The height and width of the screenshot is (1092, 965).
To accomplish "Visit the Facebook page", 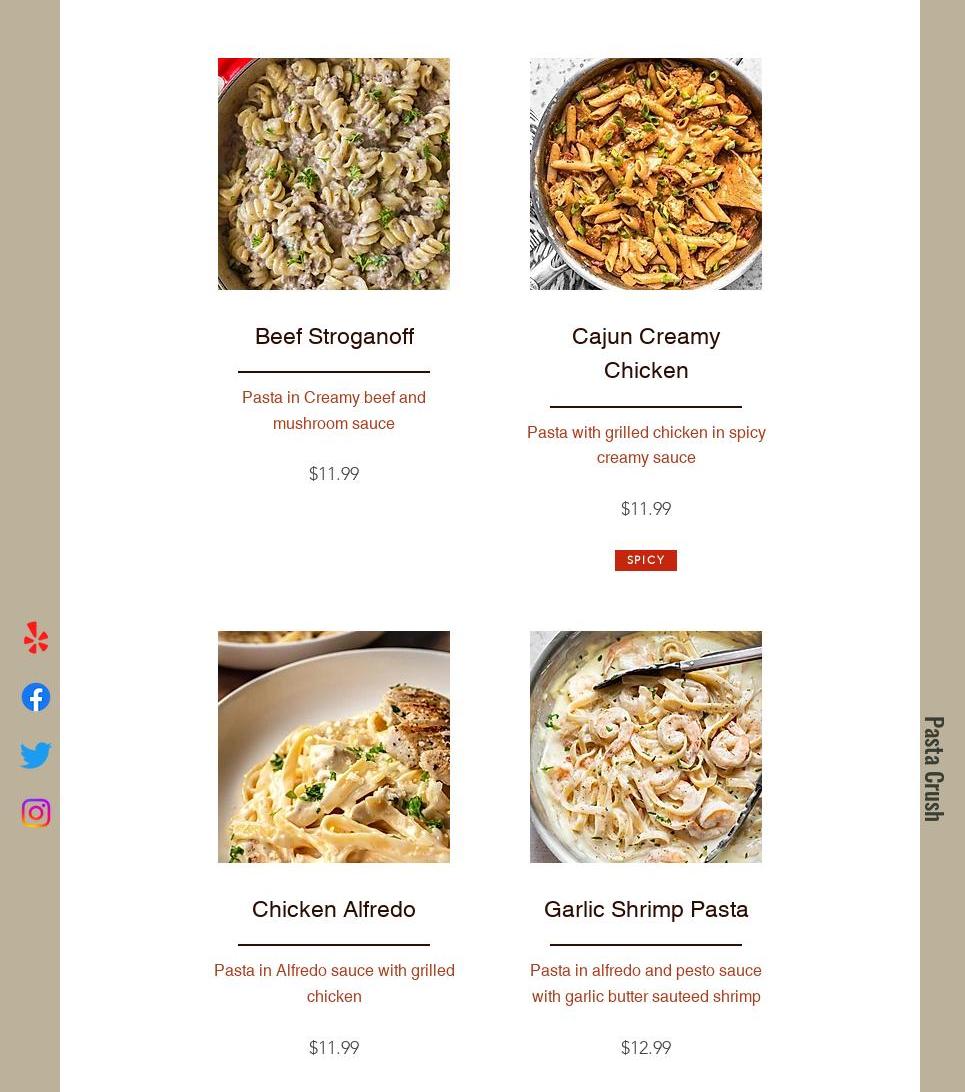I will pos(36,697).
